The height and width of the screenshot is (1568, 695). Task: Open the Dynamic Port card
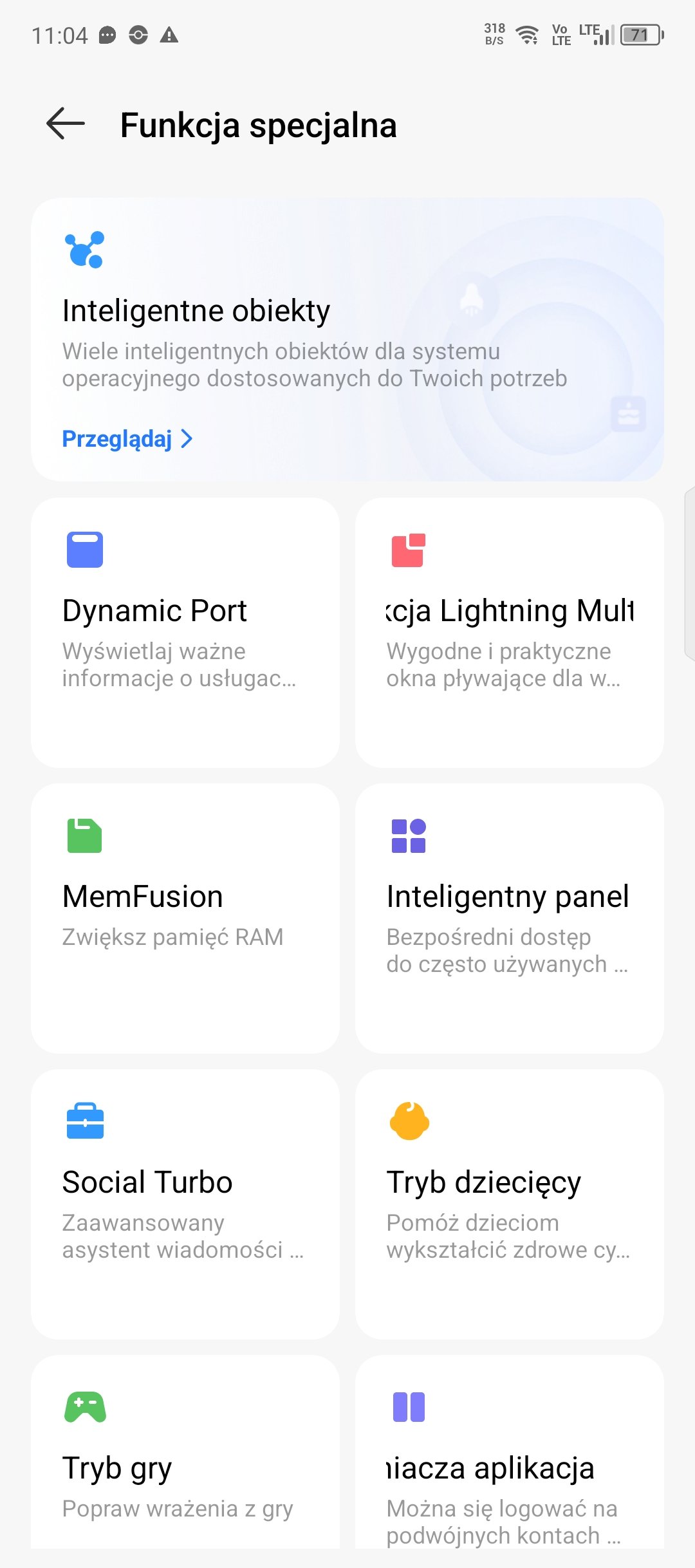tap(185, 632)
